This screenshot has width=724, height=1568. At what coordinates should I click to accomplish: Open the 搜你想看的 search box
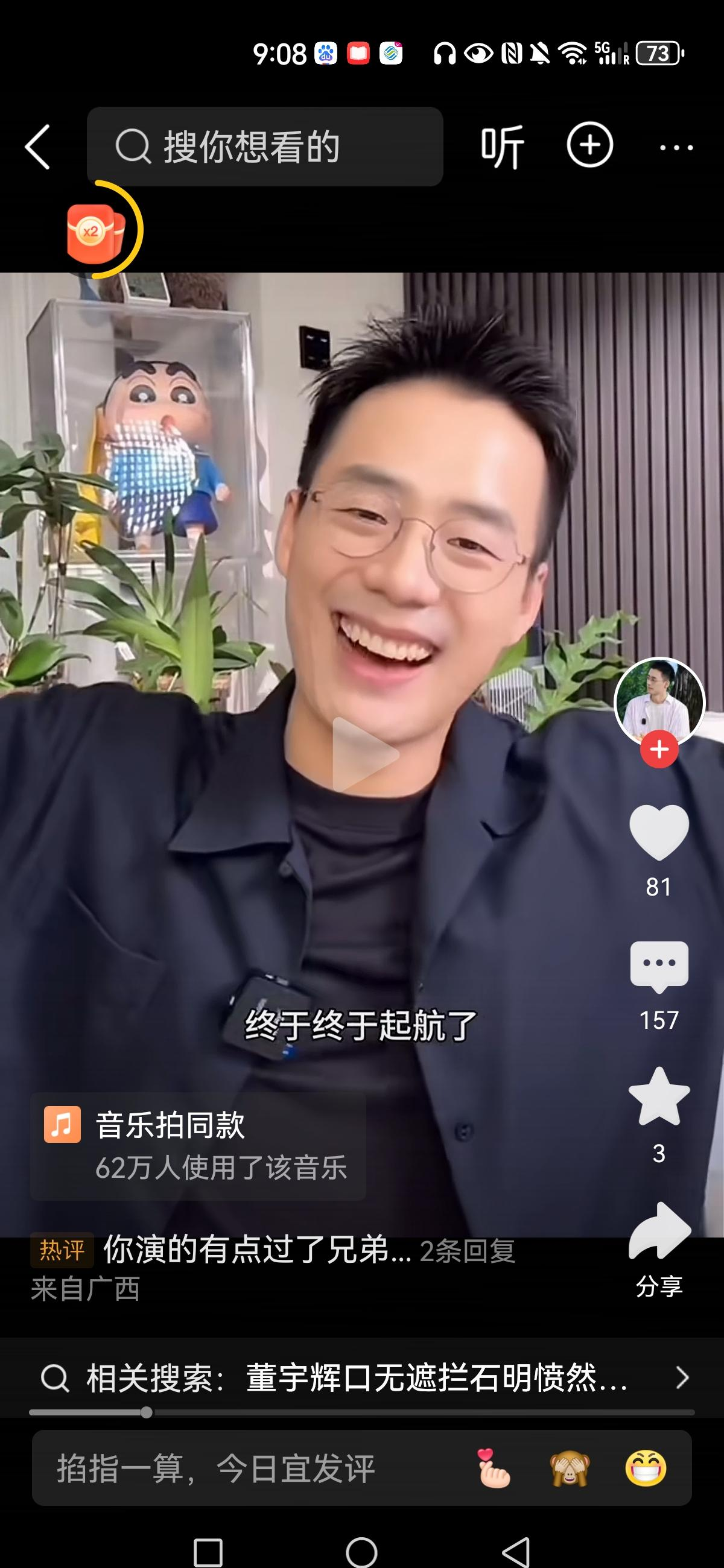(265, 147)
